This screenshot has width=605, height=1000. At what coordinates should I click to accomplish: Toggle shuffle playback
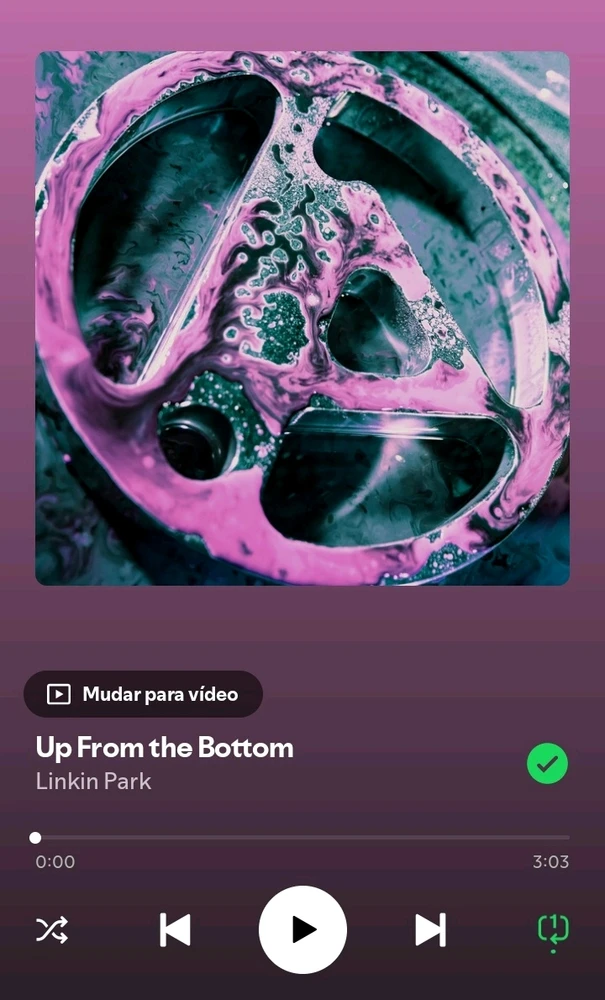coord(52,930)
